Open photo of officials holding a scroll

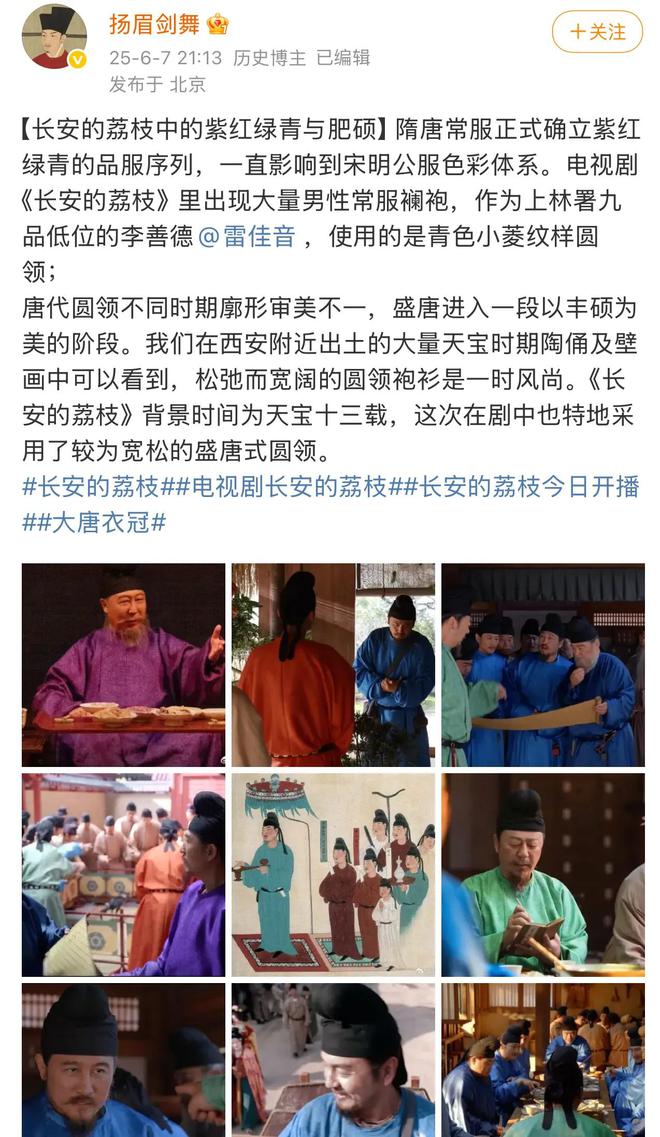(543, 664)
